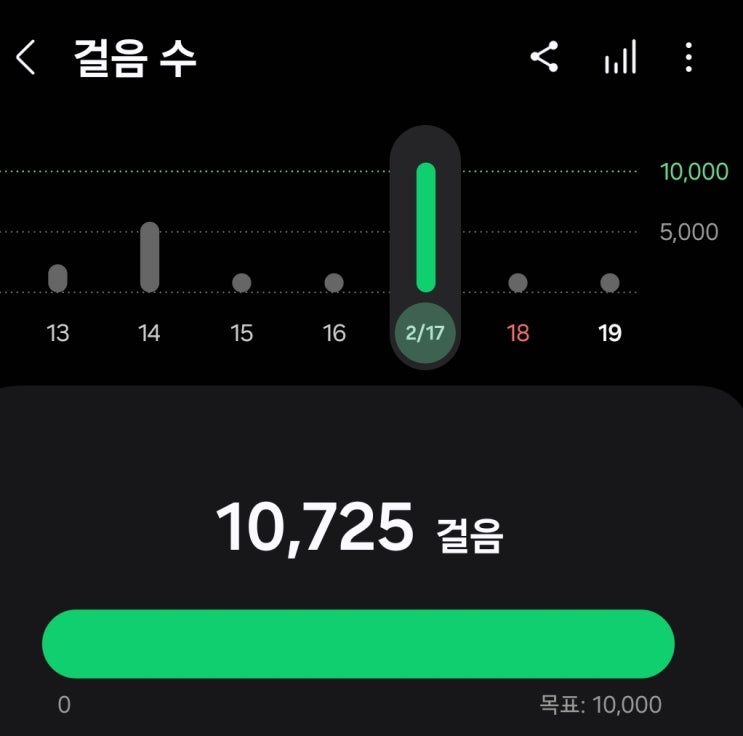Select the 2/17 day marker

coord(425,332)
